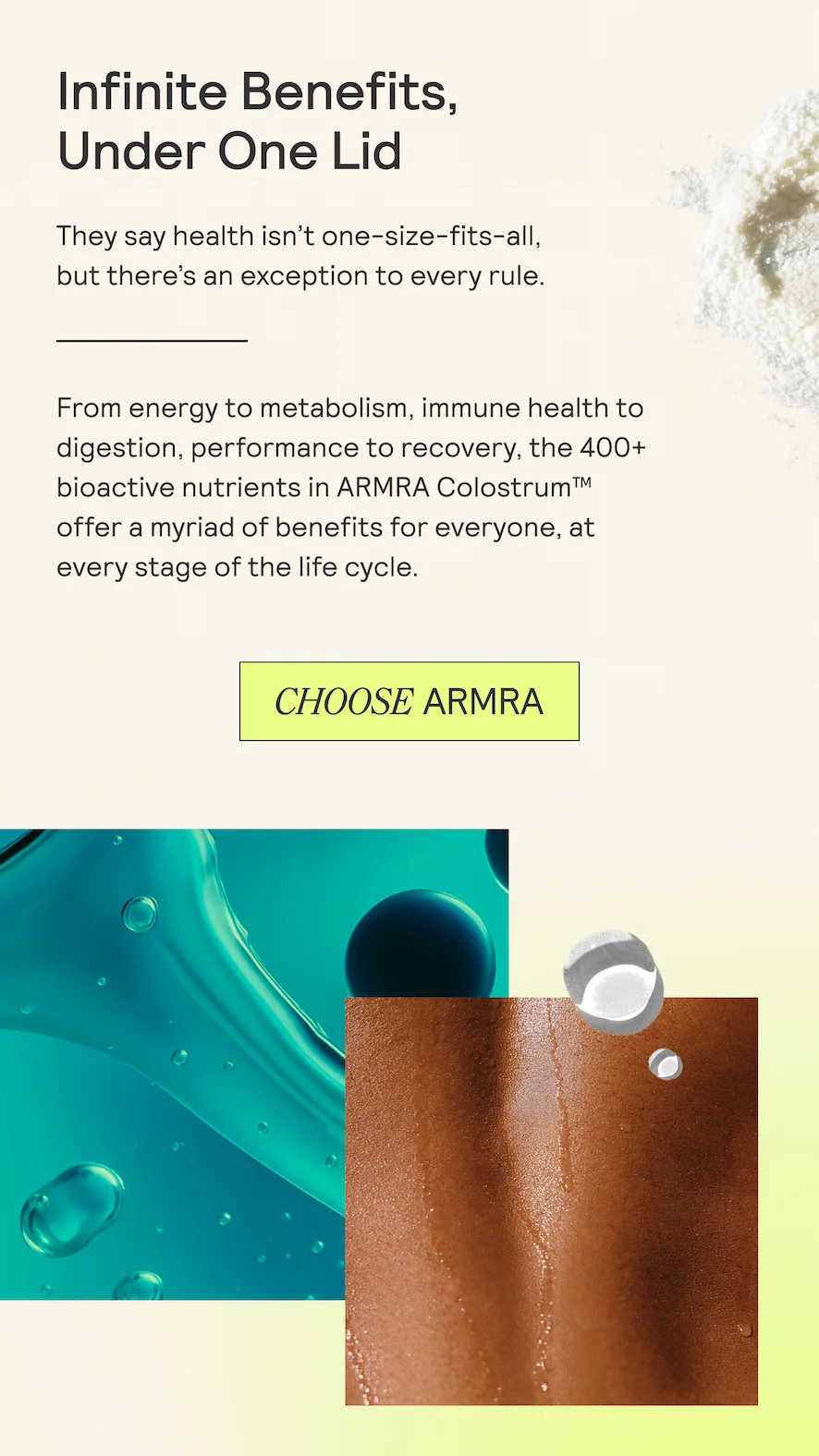The width and height of the screenshot is (819, 1456).
Task: Click the word ARMRA inside the green button
Action: pos(483,702)
